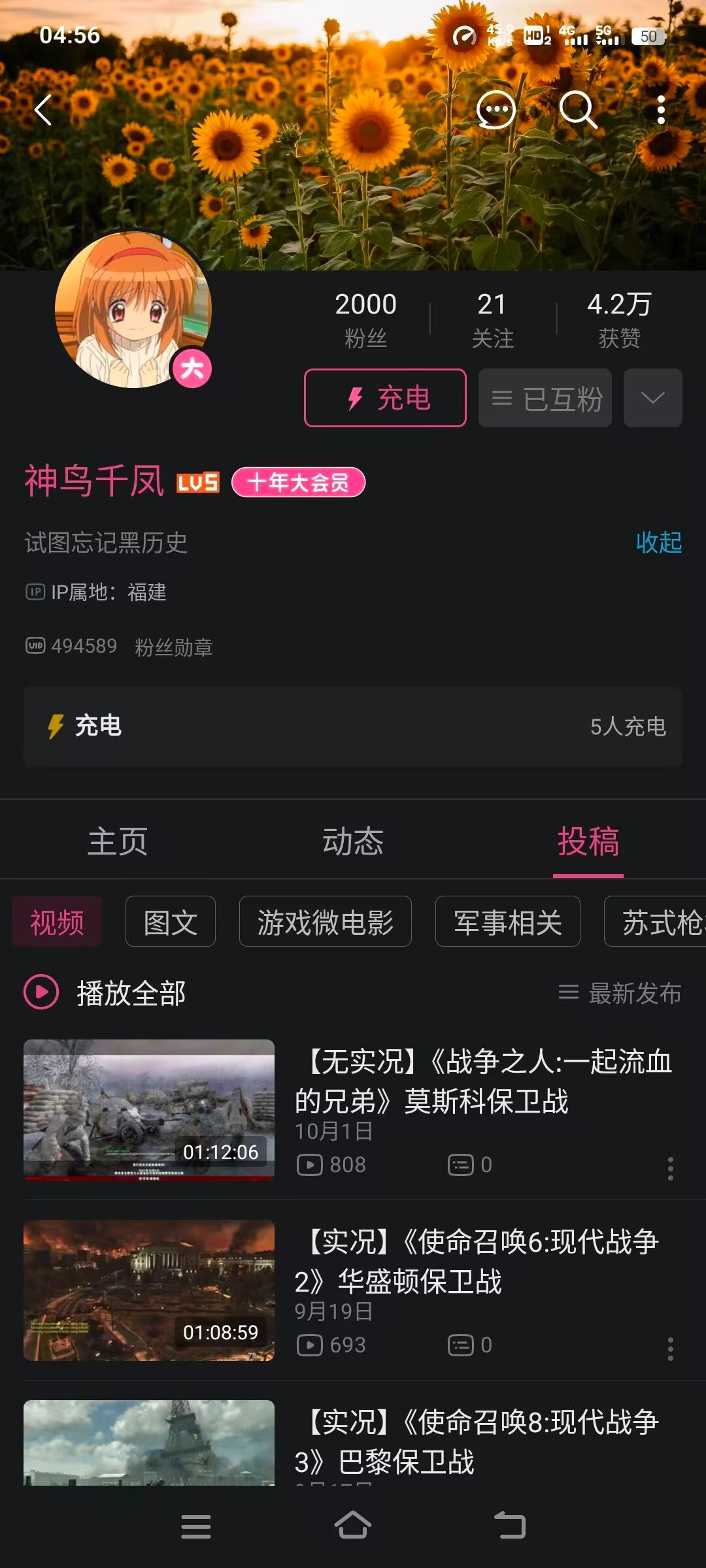Go back using the top-left arrow
The width and height of the screenshot is (706, 1568).
[x=43, y=110]
